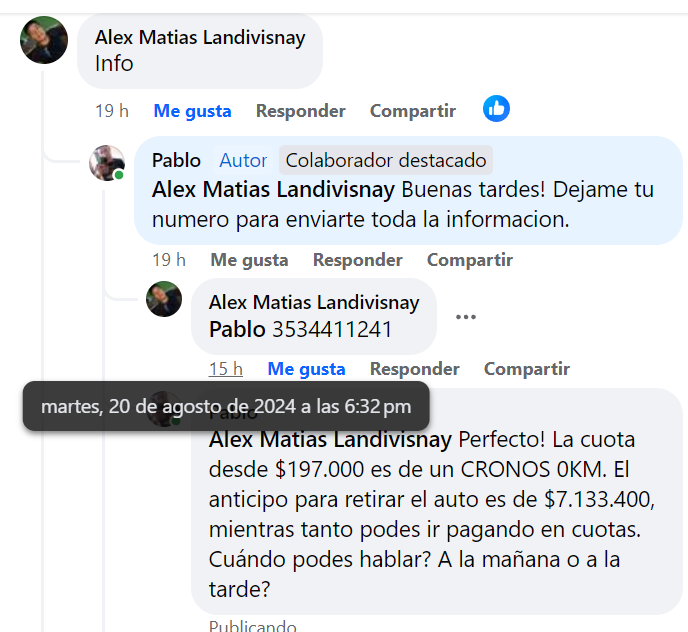Like the comment with the phone number
Screen dimensions: 688x632
(x=306, y=369)
